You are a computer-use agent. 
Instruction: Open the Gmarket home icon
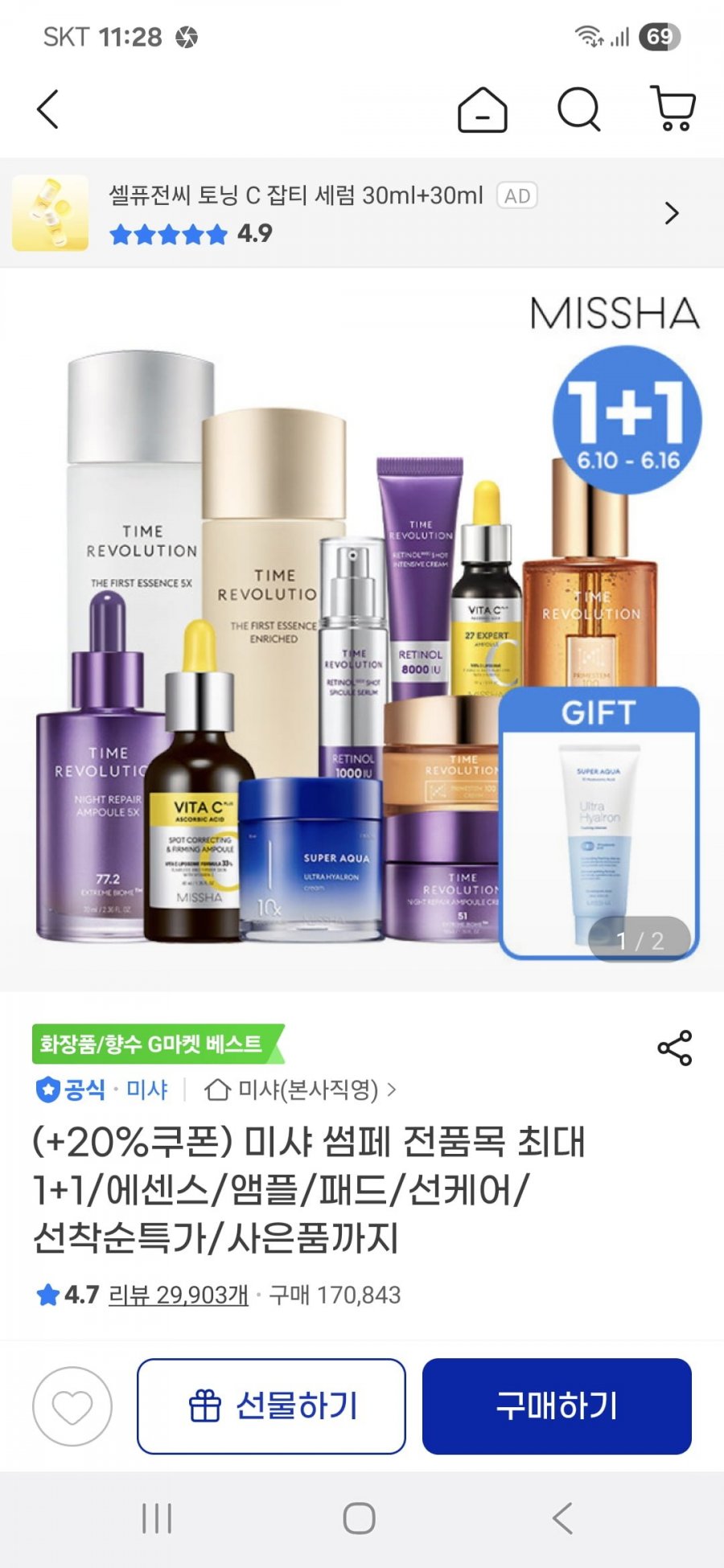(482, 109)
